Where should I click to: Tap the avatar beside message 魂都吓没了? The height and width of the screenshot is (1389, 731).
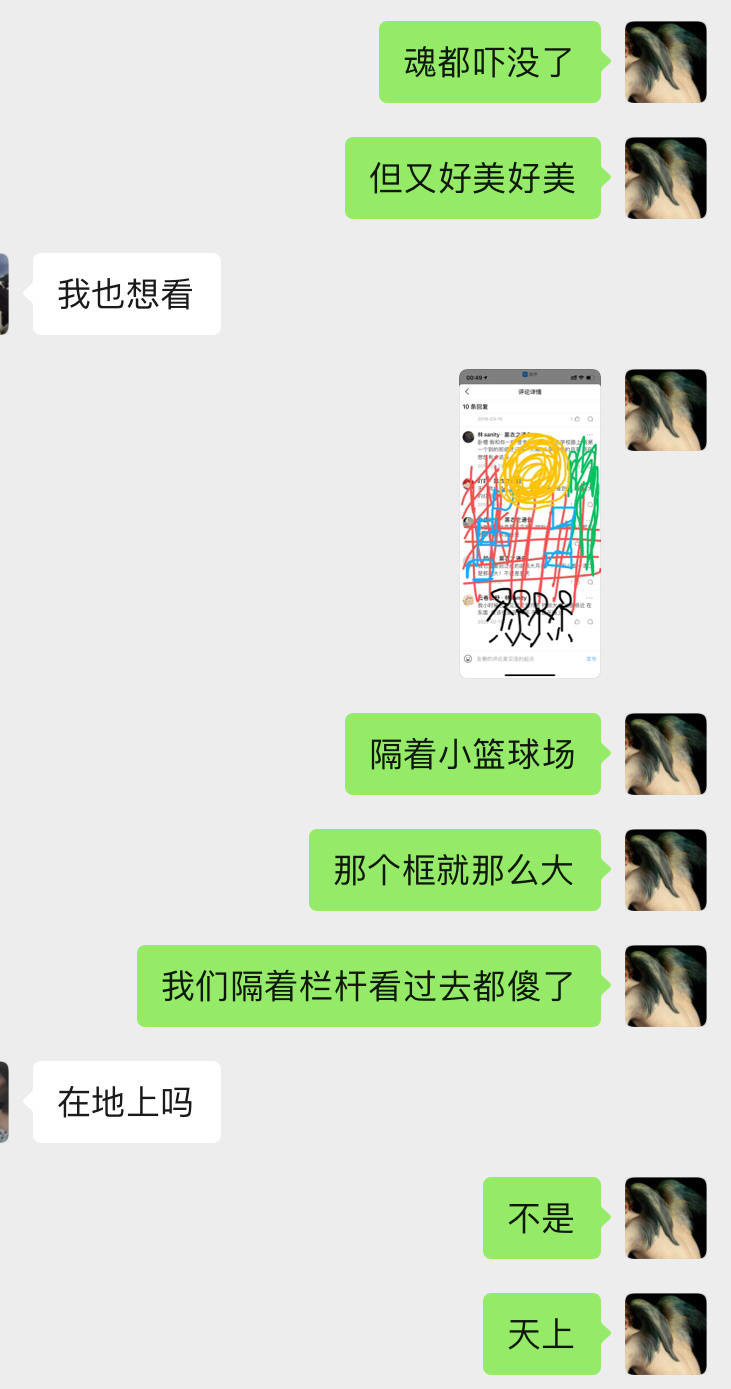tap(666, 62)
